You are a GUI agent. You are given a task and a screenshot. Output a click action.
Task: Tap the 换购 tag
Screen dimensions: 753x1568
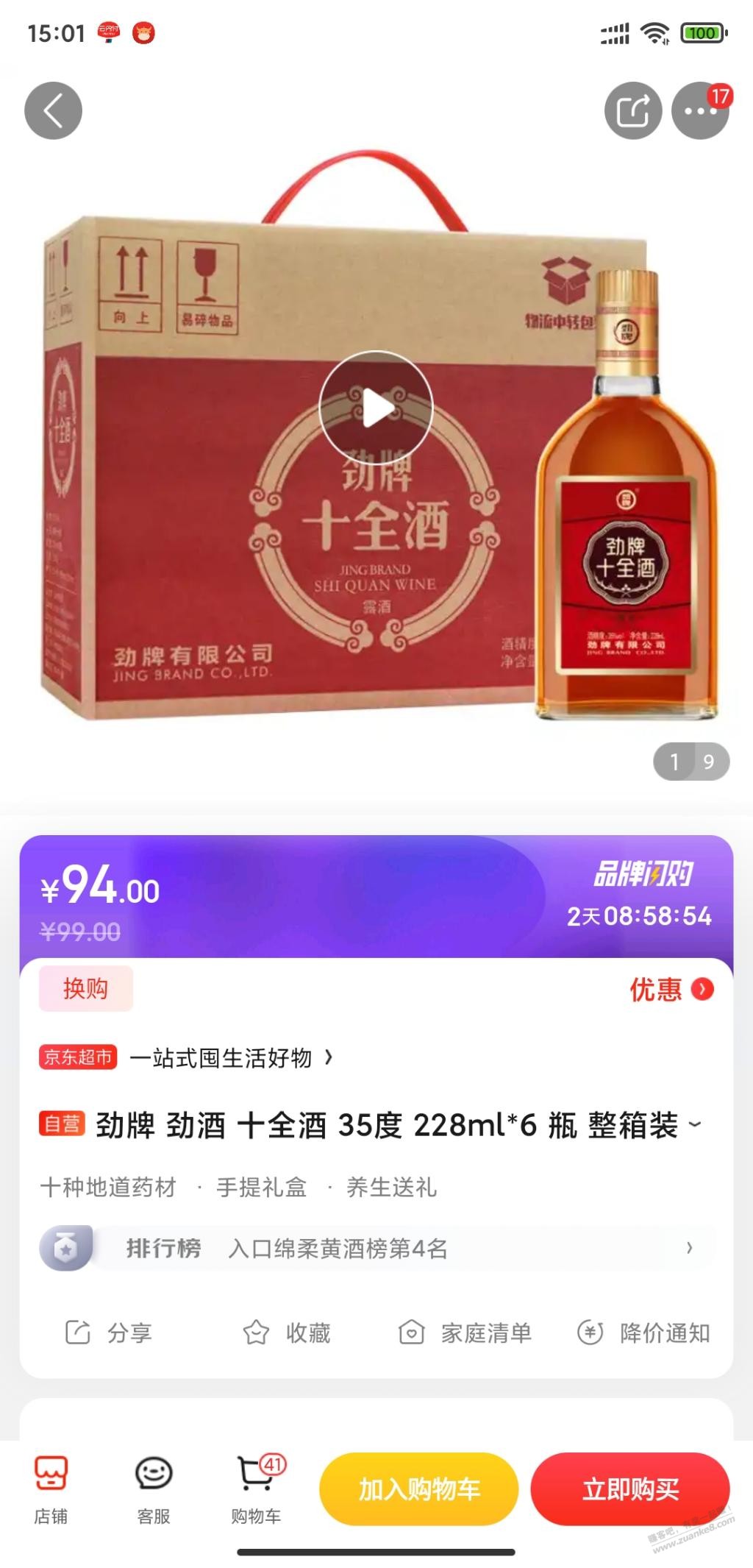click(85, 988)
